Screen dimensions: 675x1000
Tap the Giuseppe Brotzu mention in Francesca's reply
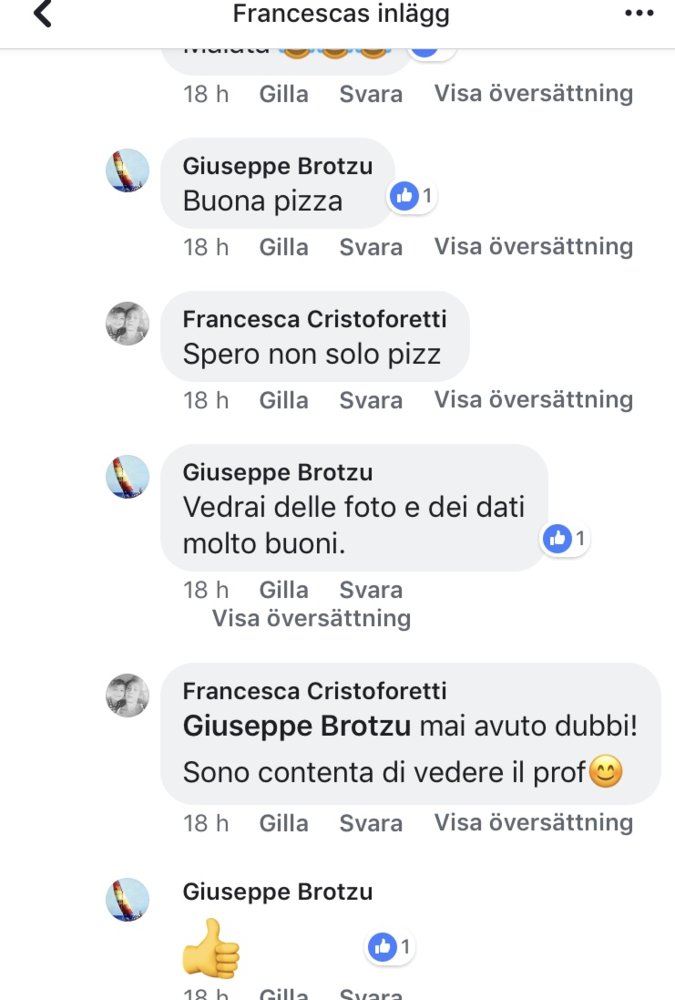297,726
